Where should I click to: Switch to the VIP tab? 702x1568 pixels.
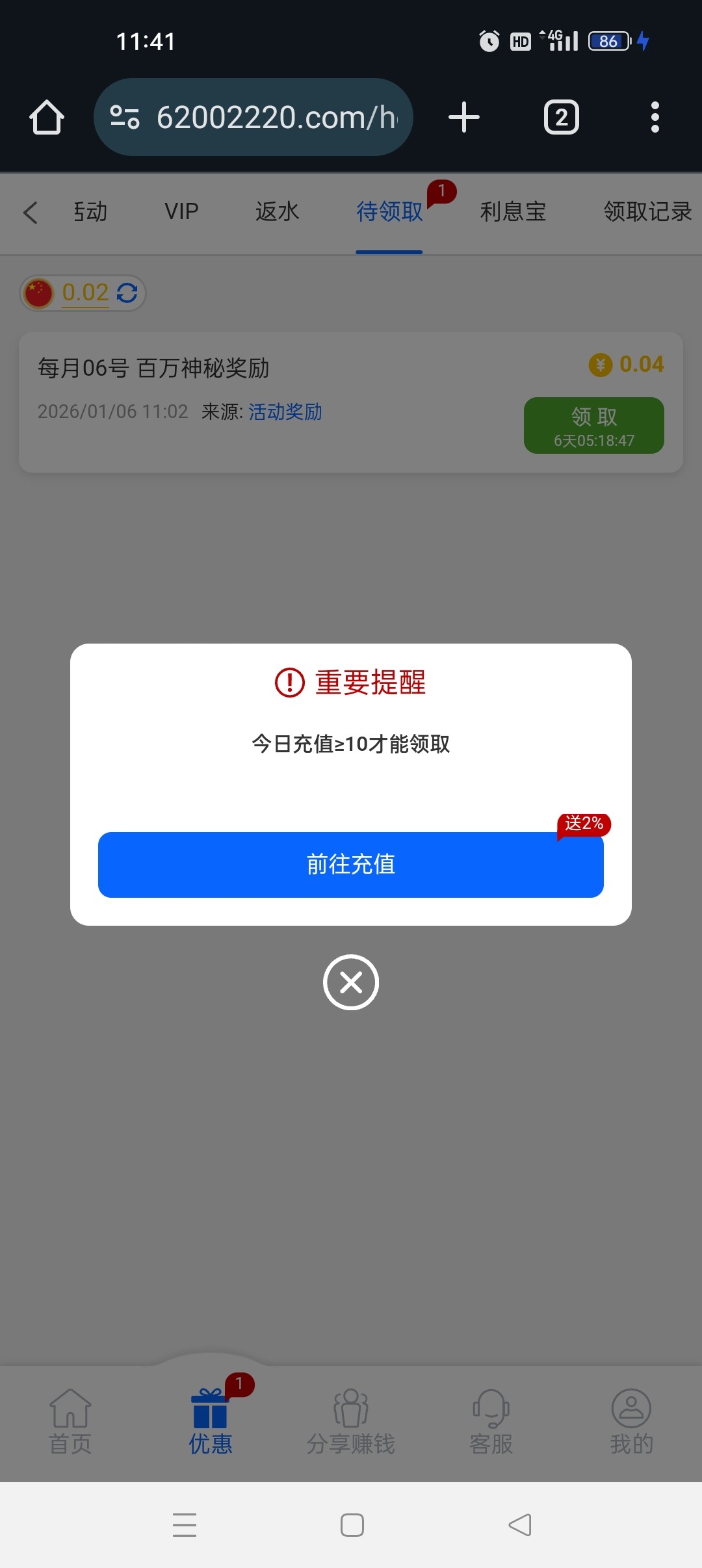tap(181, 212)
